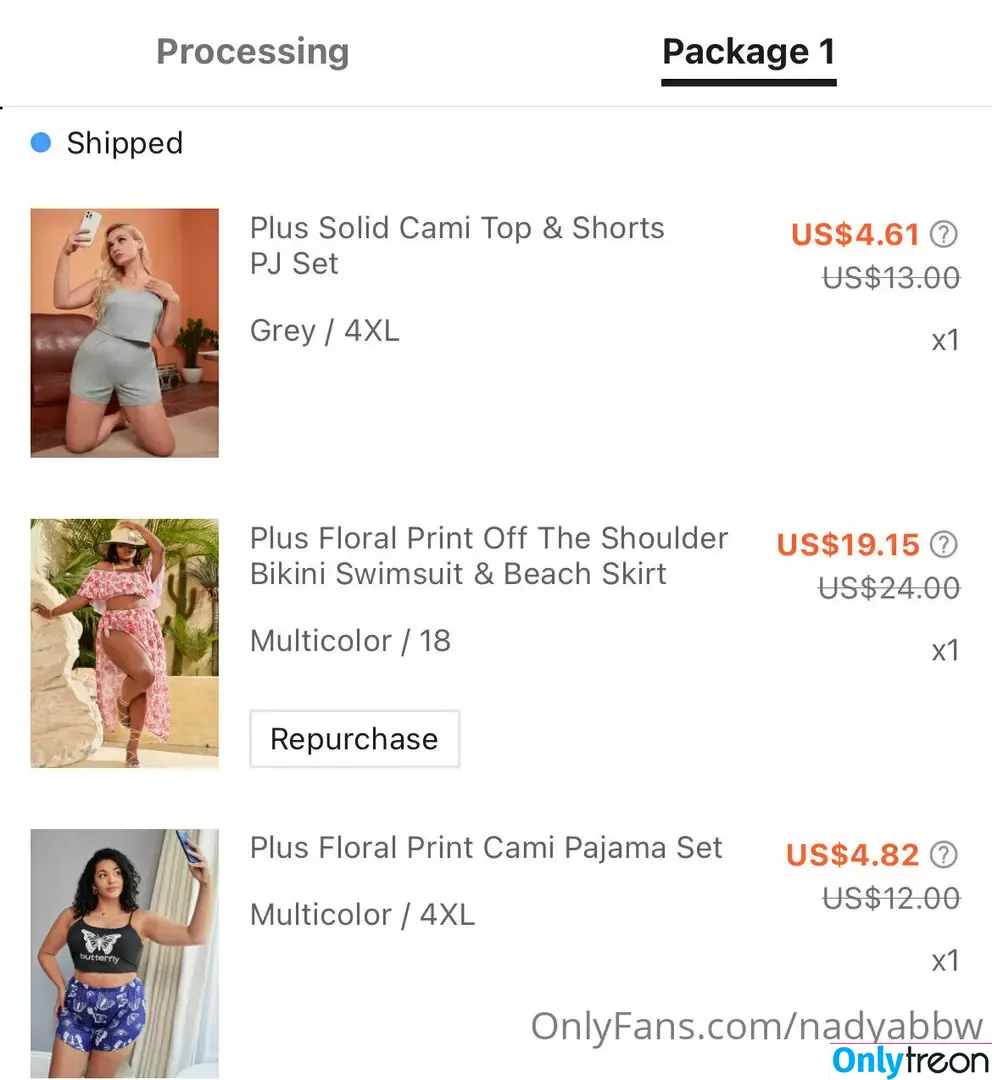992x1080 pixels.
Task: Open Plus Floral Print Cami Pajama Set item
Action: [486, 848]
